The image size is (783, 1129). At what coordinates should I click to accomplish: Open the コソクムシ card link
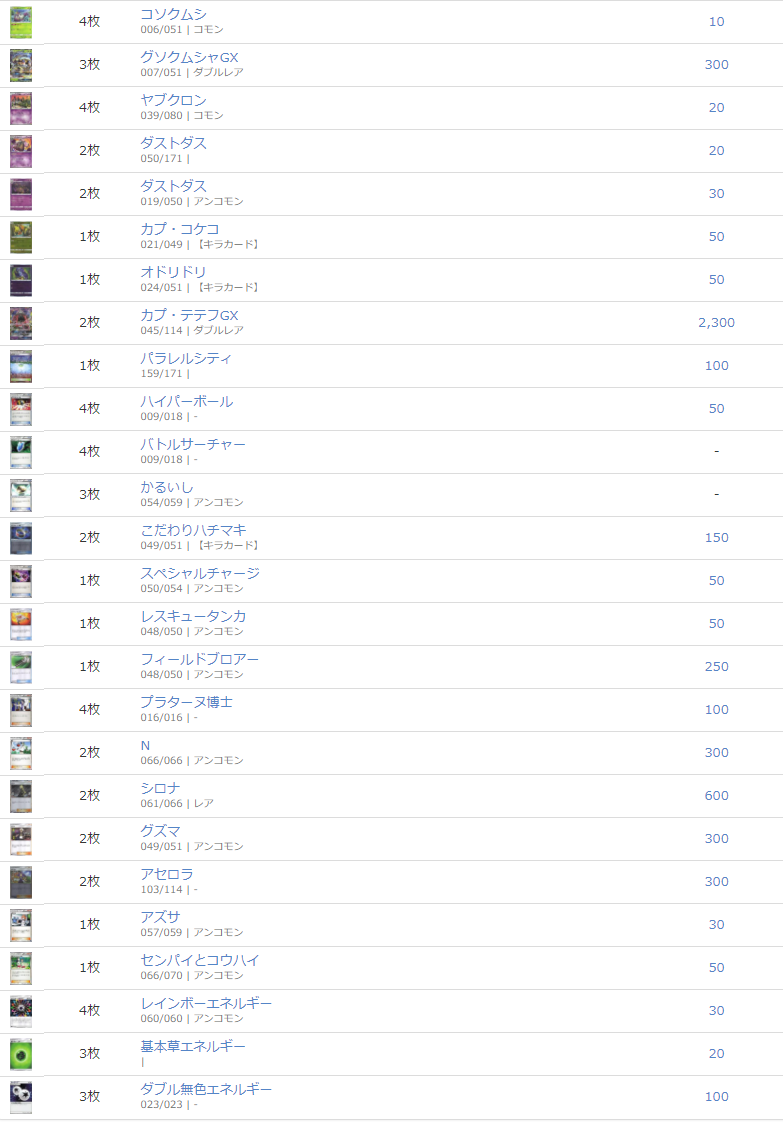174,14
